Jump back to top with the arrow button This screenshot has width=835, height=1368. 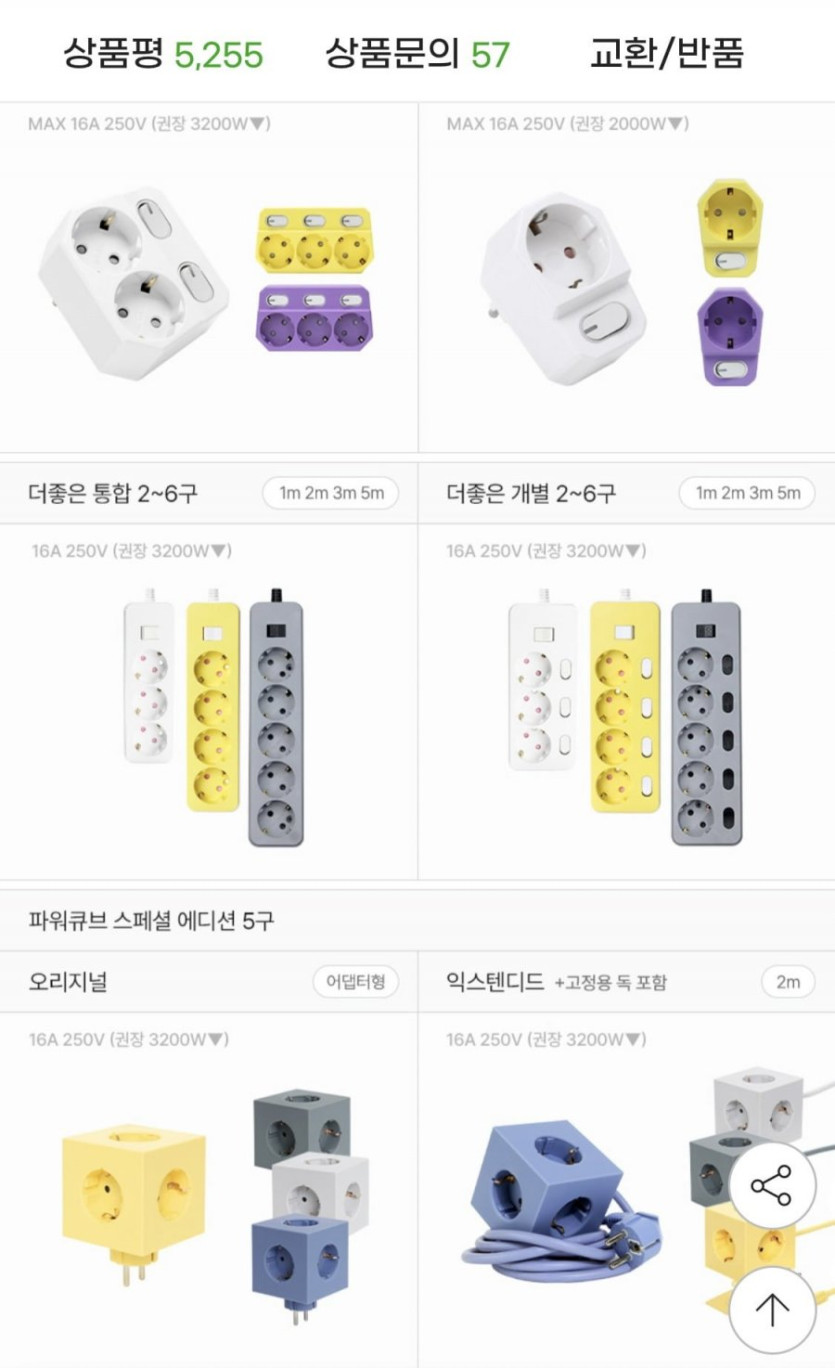point(772,1309)
